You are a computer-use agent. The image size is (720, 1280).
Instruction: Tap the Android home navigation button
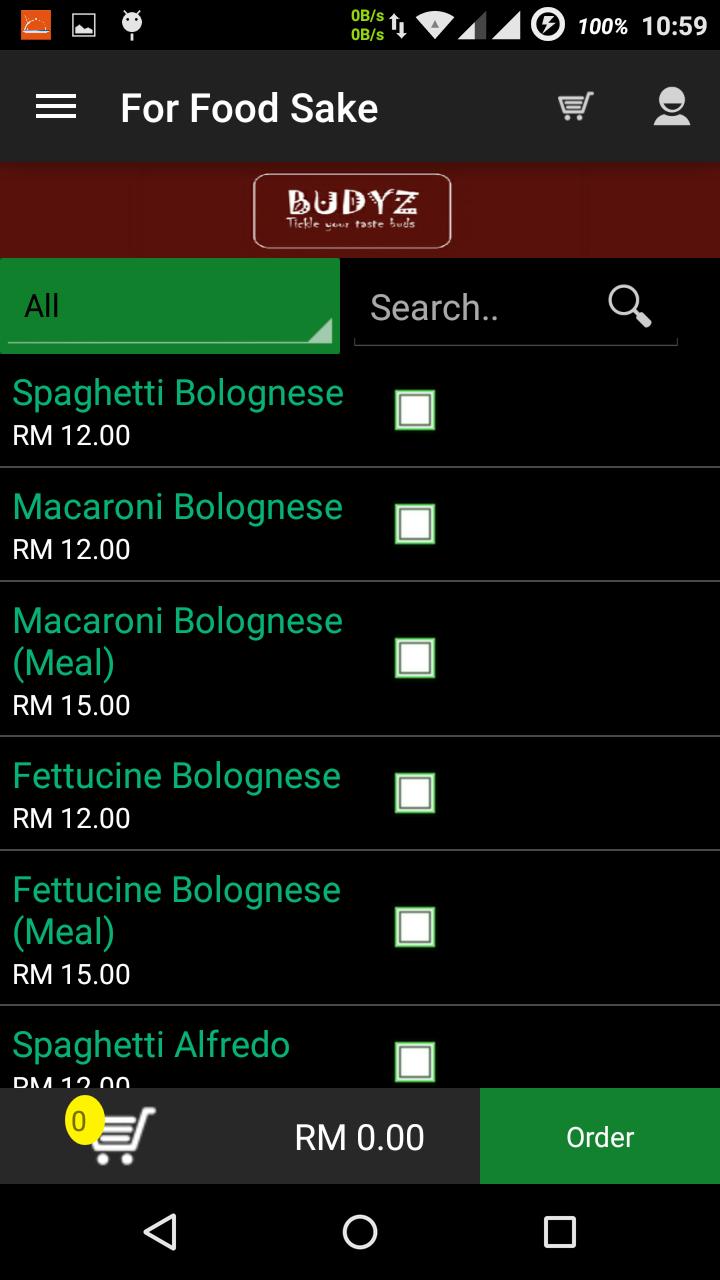click(x=359, y=1232)
